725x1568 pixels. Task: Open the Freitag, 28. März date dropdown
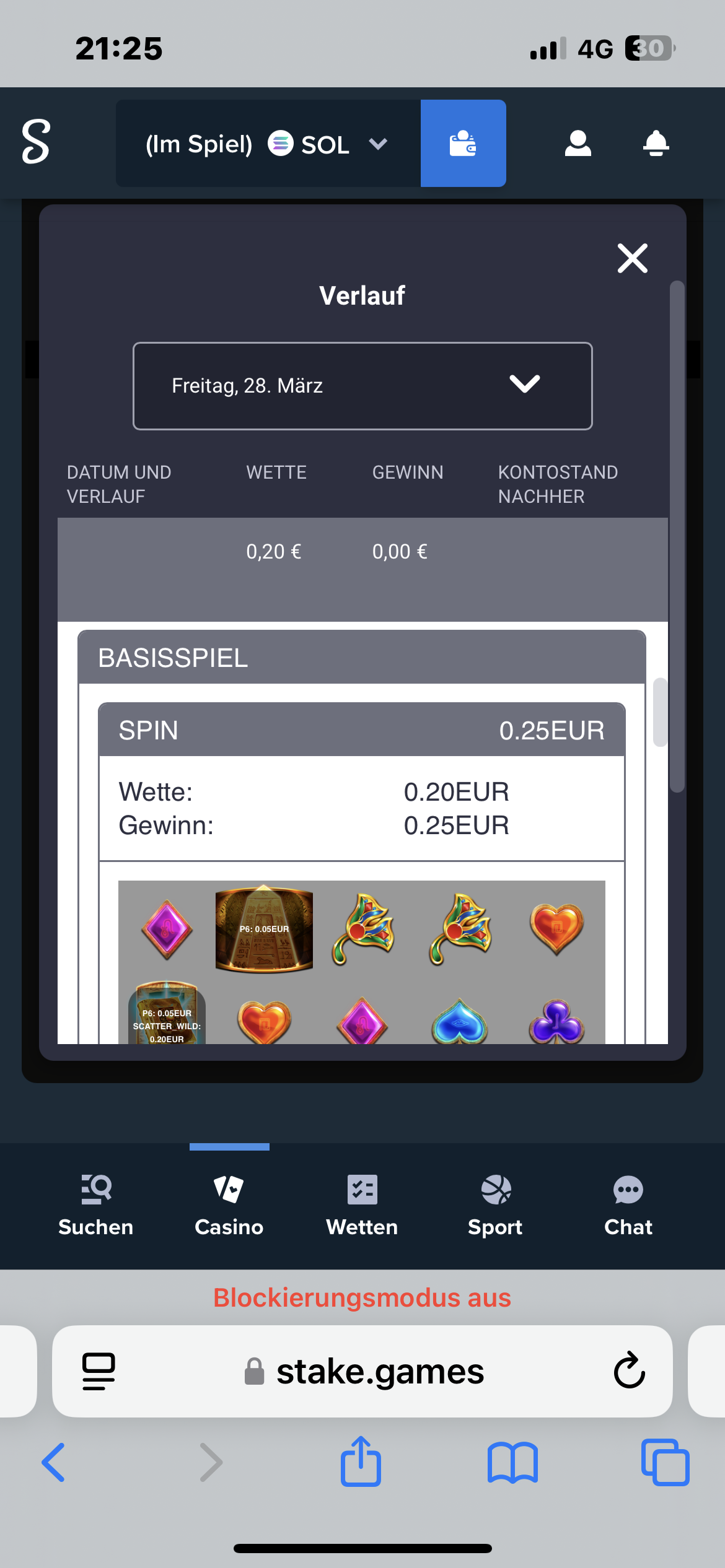[x=362, y=386]
